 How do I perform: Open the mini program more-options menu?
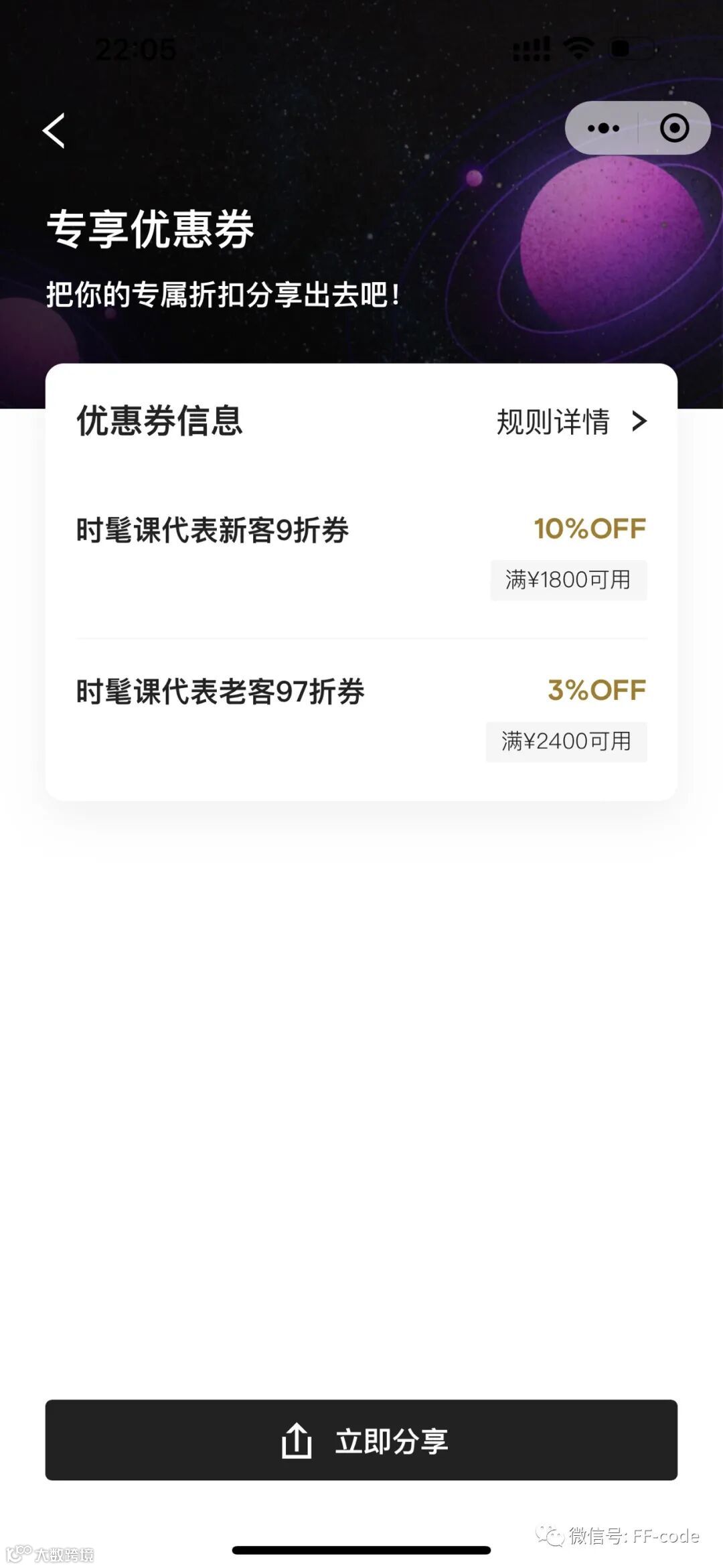(603, 128)
